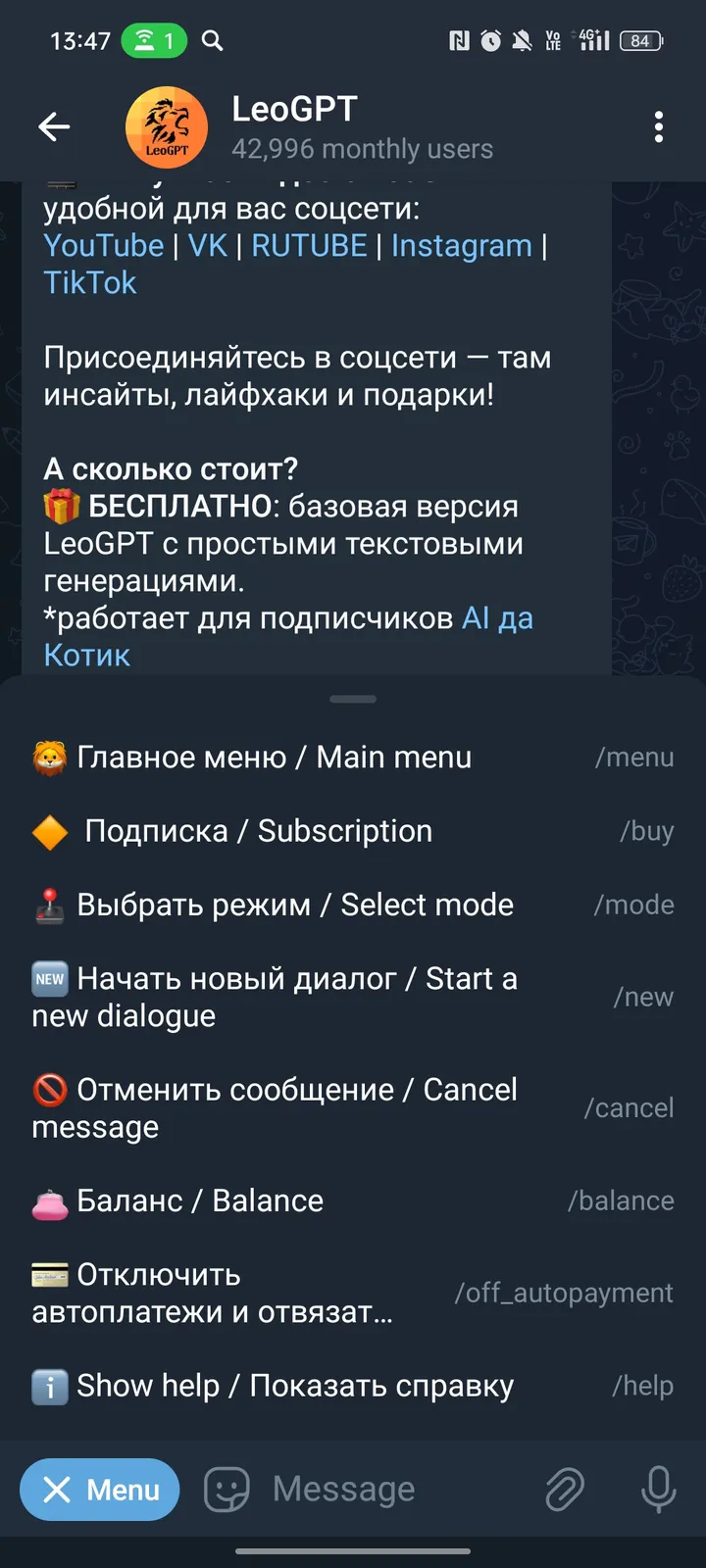Open the LeoGPT bot profile avatar
706x1568 pixels.
coord(167,126)
